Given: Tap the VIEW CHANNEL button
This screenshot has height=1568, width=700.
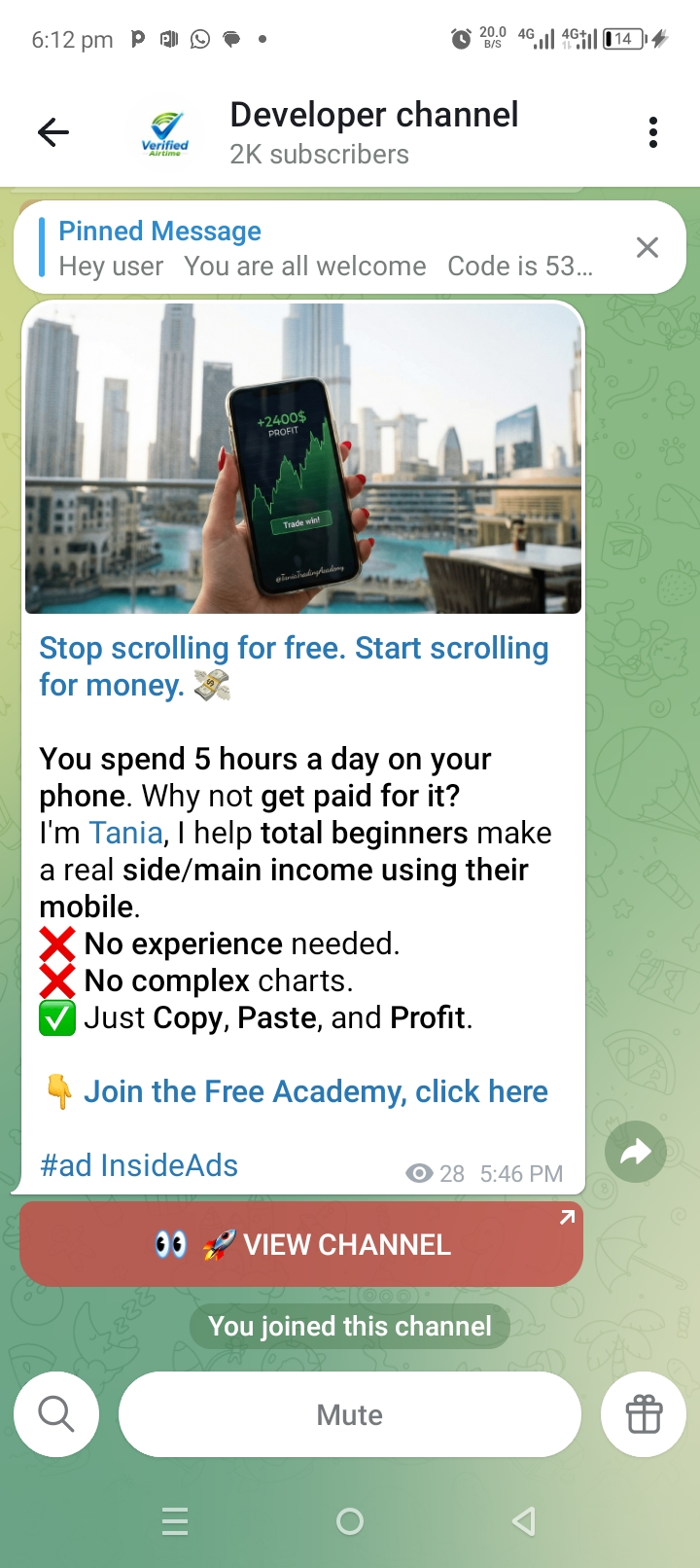Looking at the screenshot, I should point(301,1244).
